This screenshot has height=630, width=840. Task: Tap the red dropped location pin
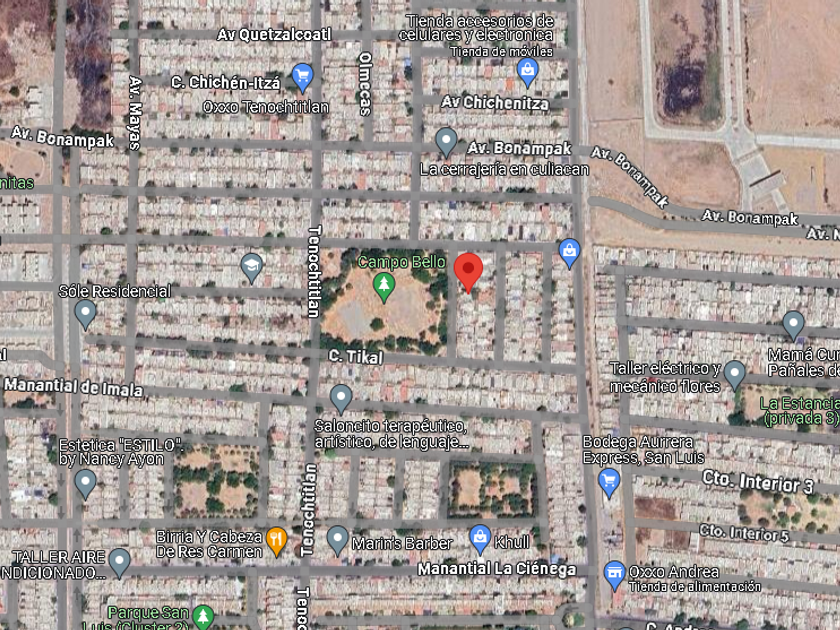pos(468,273)
